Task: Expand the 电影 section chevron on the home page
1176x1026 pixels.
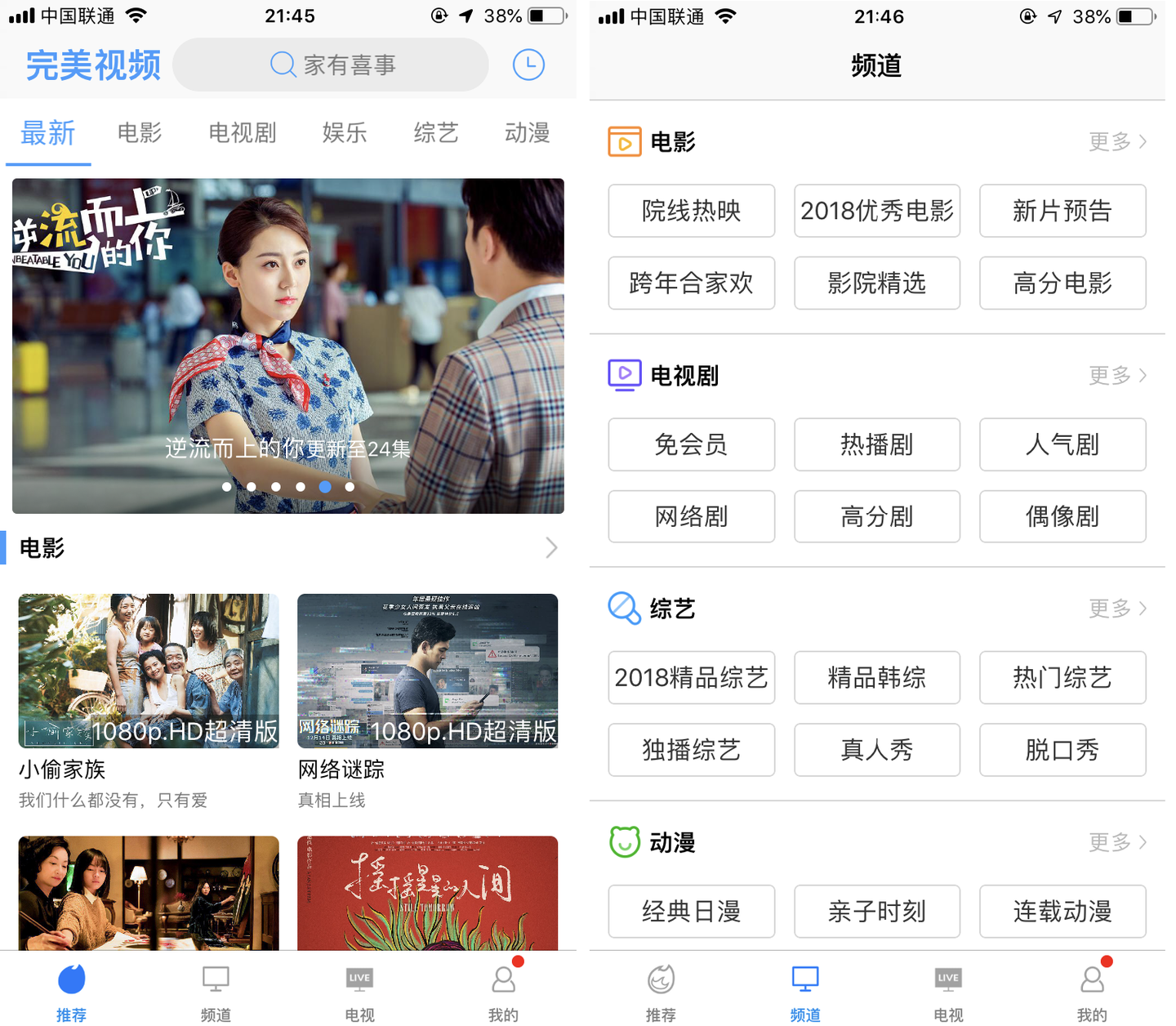Action: [x=551, y=547]
